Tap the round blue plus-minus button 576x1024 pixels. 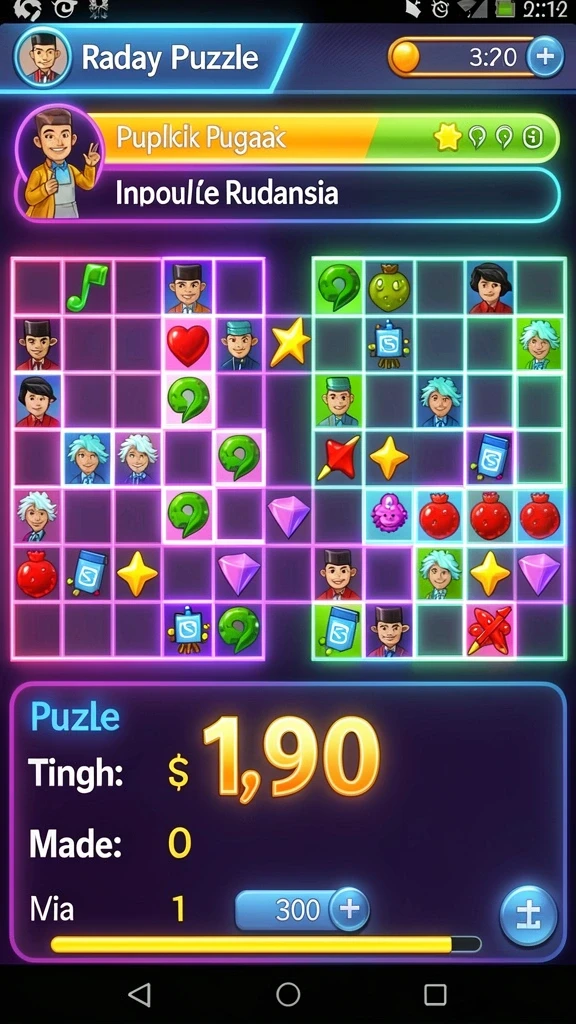click(528, 916)
